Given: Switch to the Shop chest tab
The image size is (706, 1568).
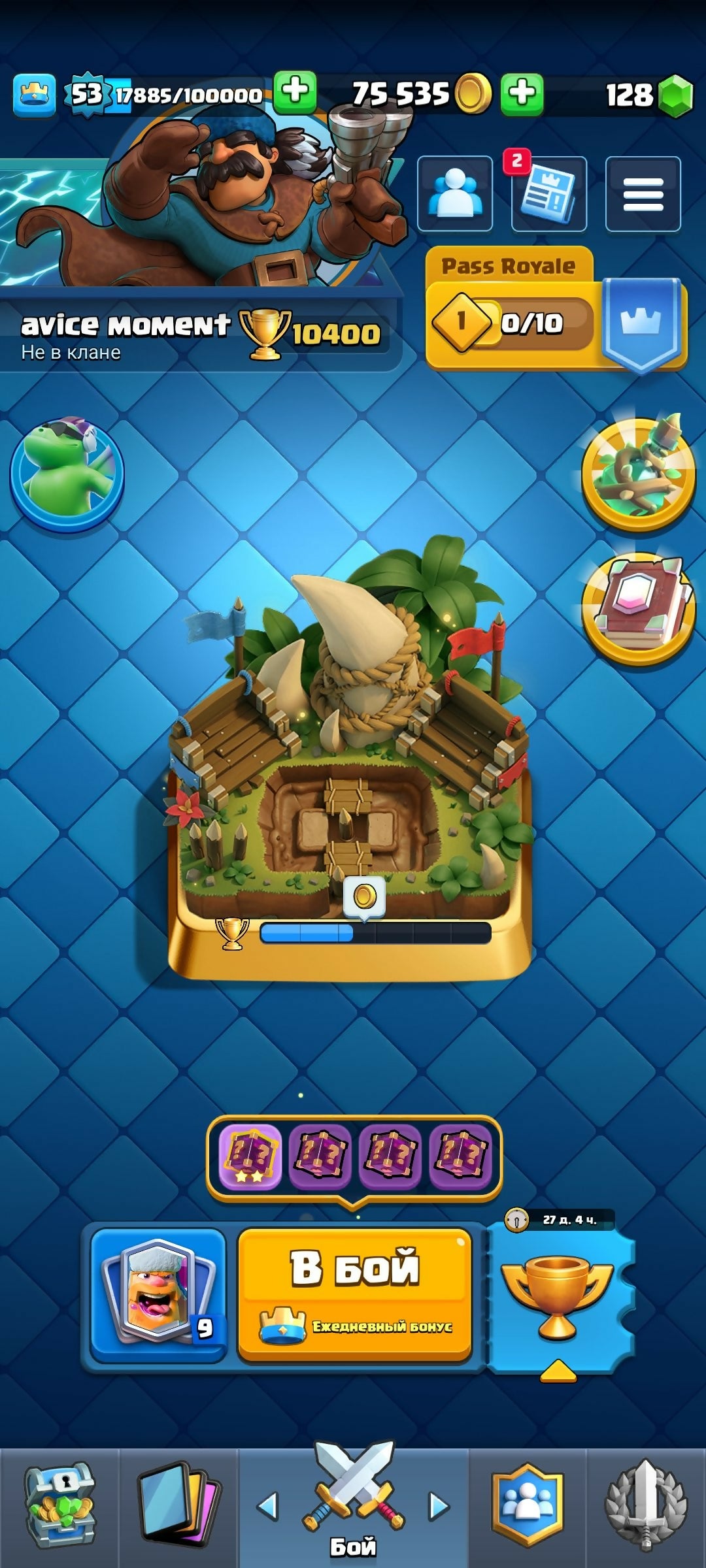Looking at the screenshot, I should point(59,1506).
